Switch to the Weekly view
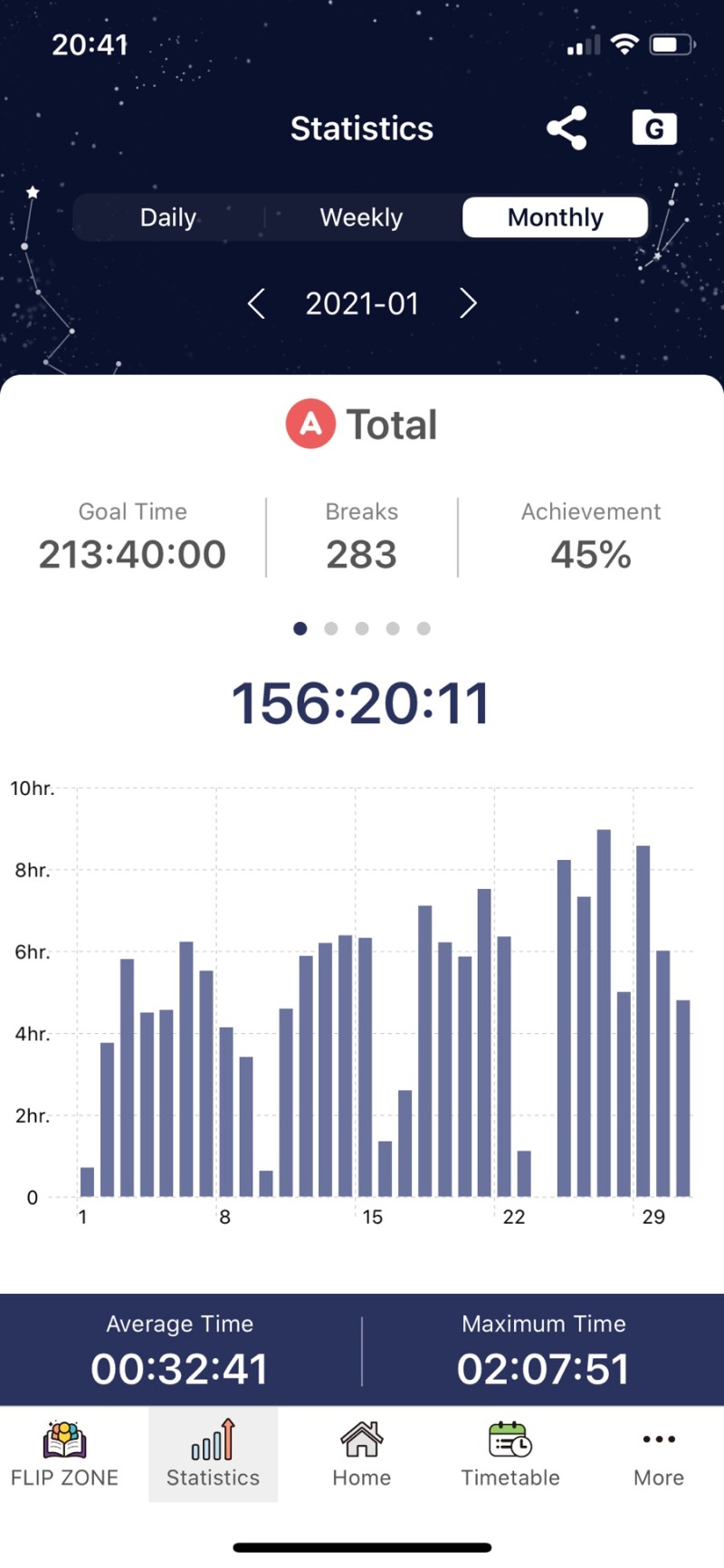The image size is (724, 1568). (x=361, y=217)
